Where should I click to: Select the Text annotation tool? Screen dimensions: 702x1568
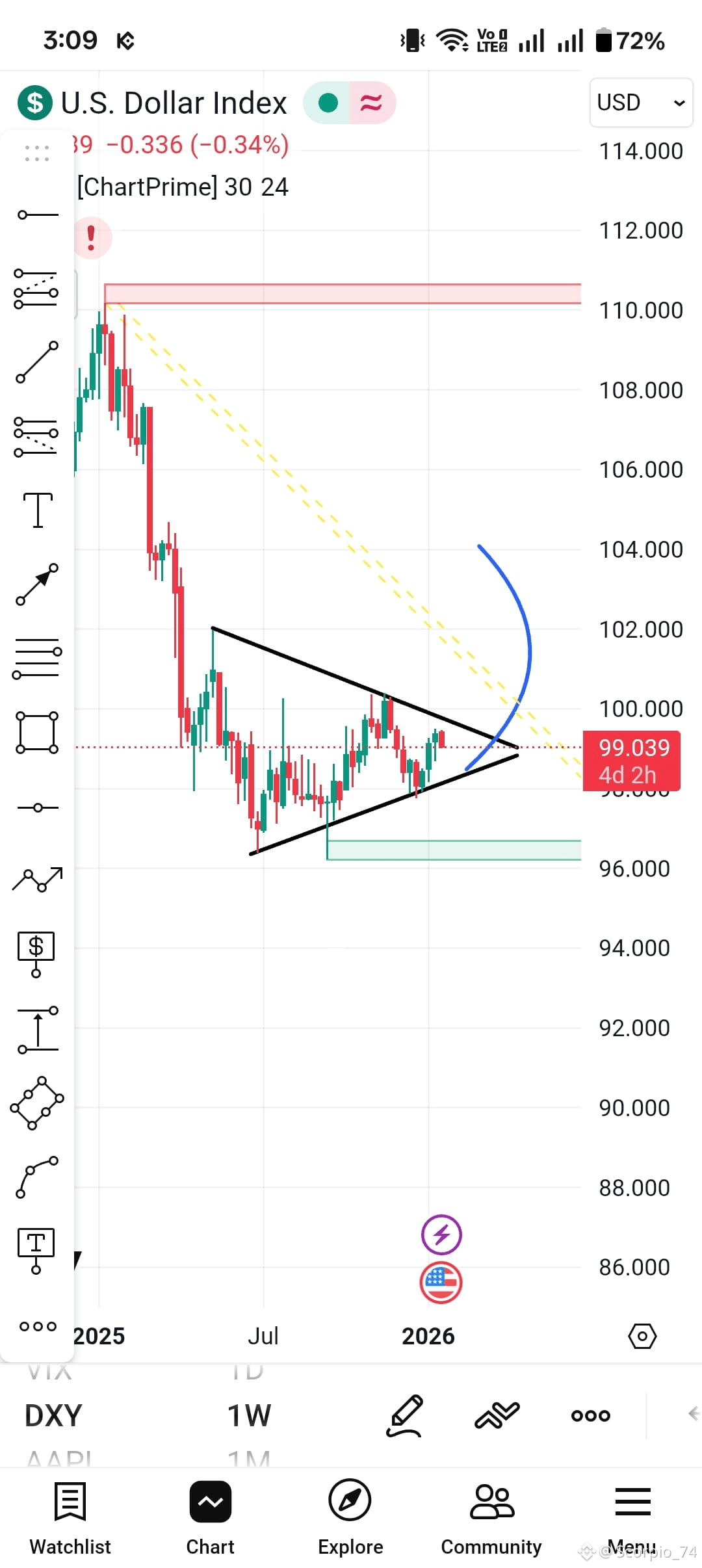tap(37, 510)
